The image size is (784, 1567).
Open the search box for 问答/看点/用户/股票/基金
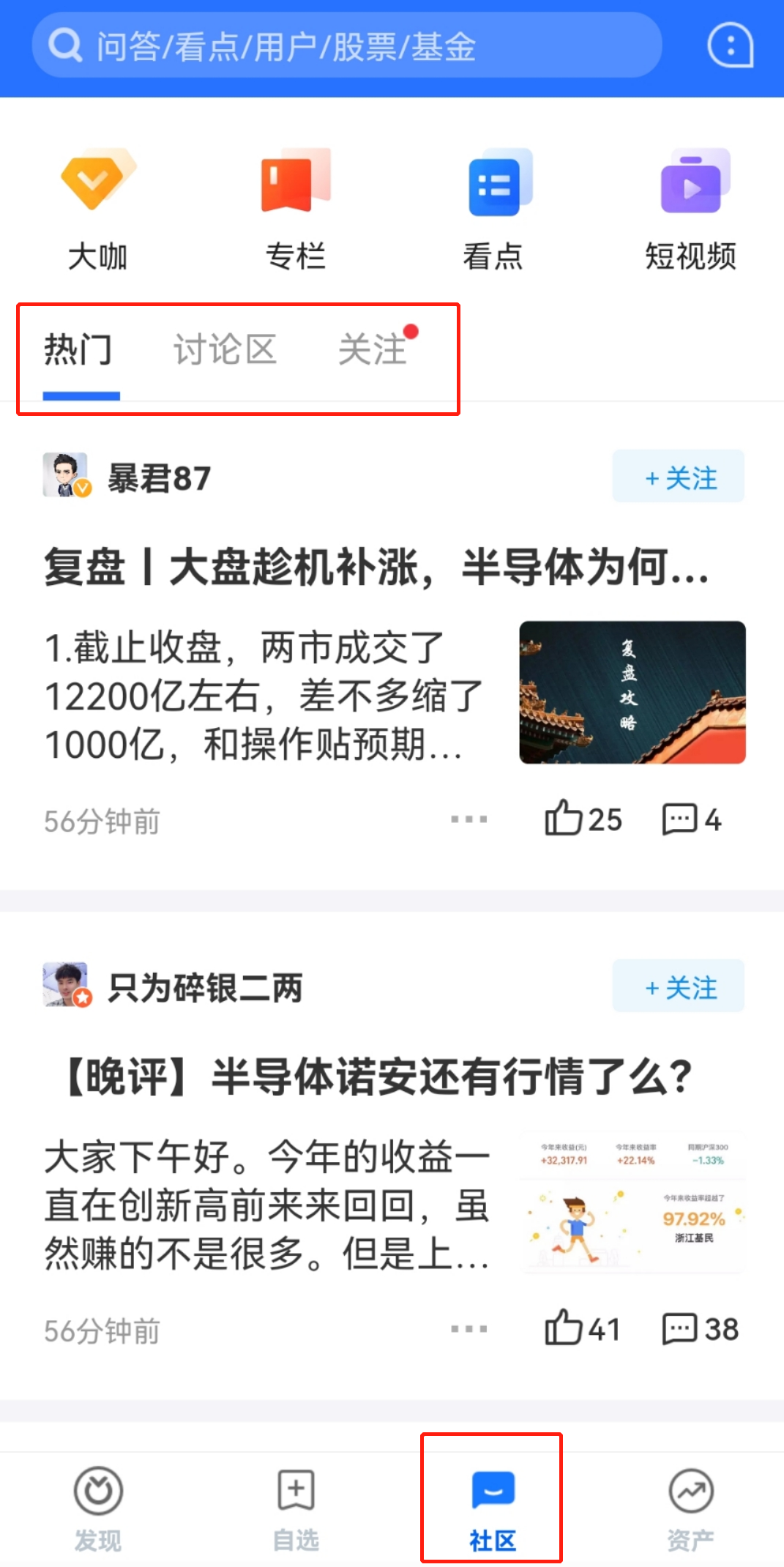tap(347, 45)
